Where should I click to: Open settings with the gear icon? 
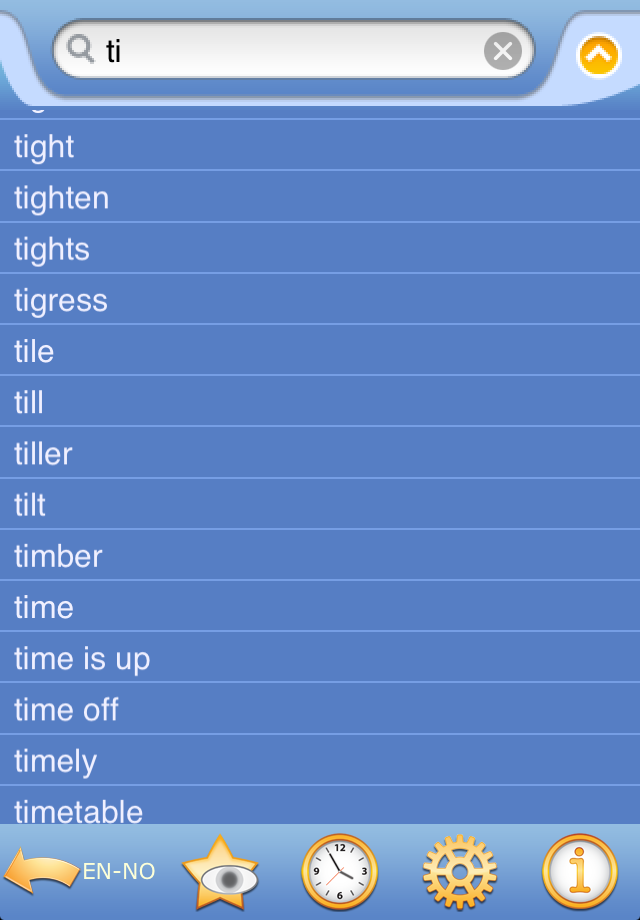(460, 872)
